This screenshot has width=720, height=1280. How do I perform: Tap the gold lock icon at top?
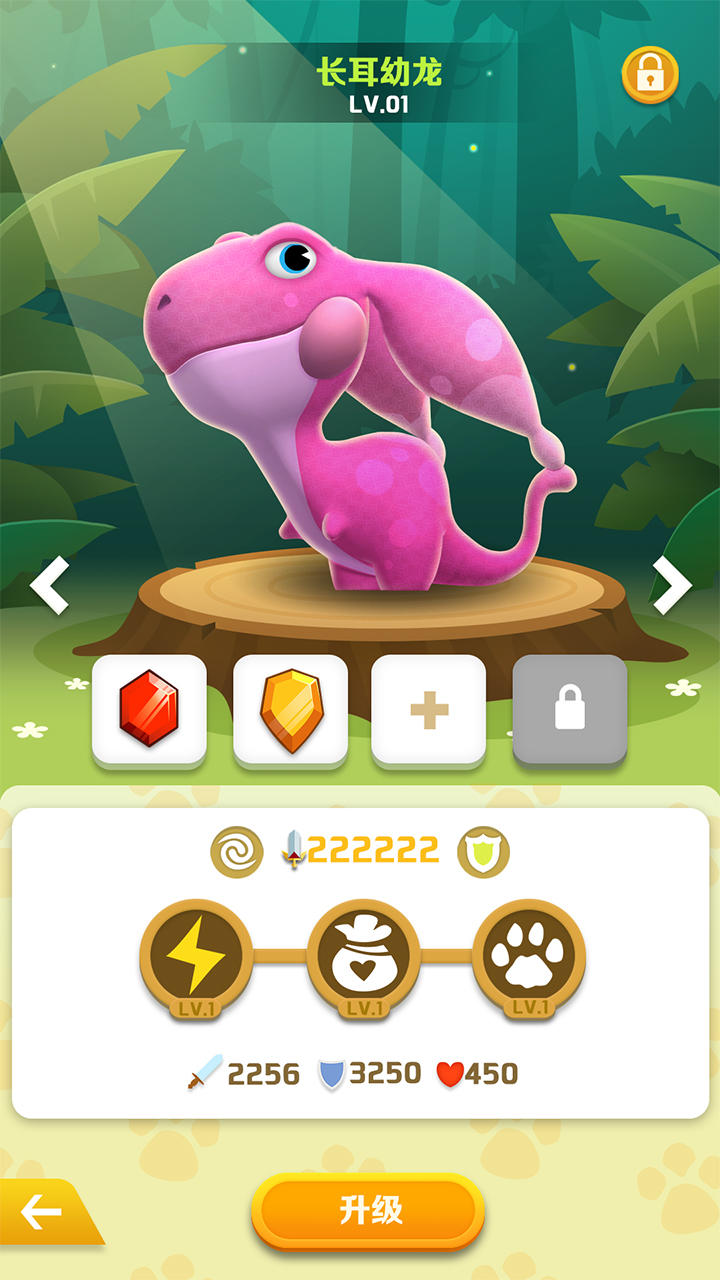[650, 74]
